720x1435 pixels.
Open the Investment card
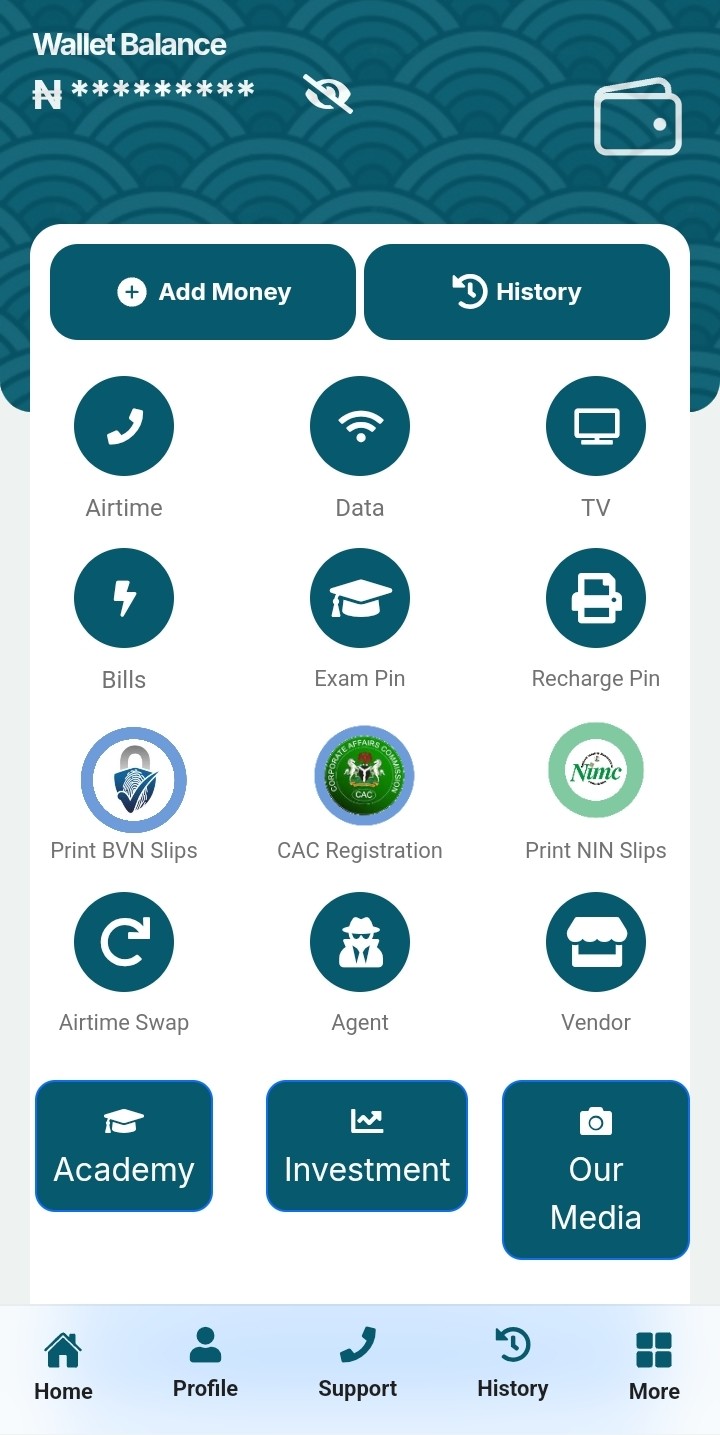(367, 1146)
